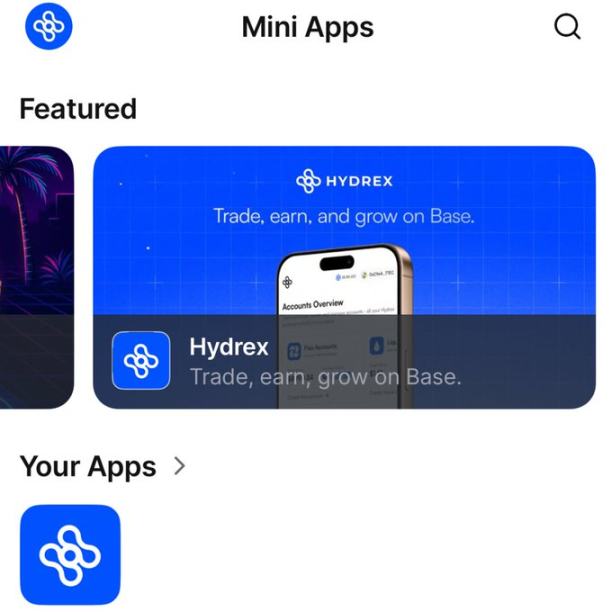Launch the Hydrex app under Your Apps
Screen dimensions: 612x612
(x=70, y=554)
